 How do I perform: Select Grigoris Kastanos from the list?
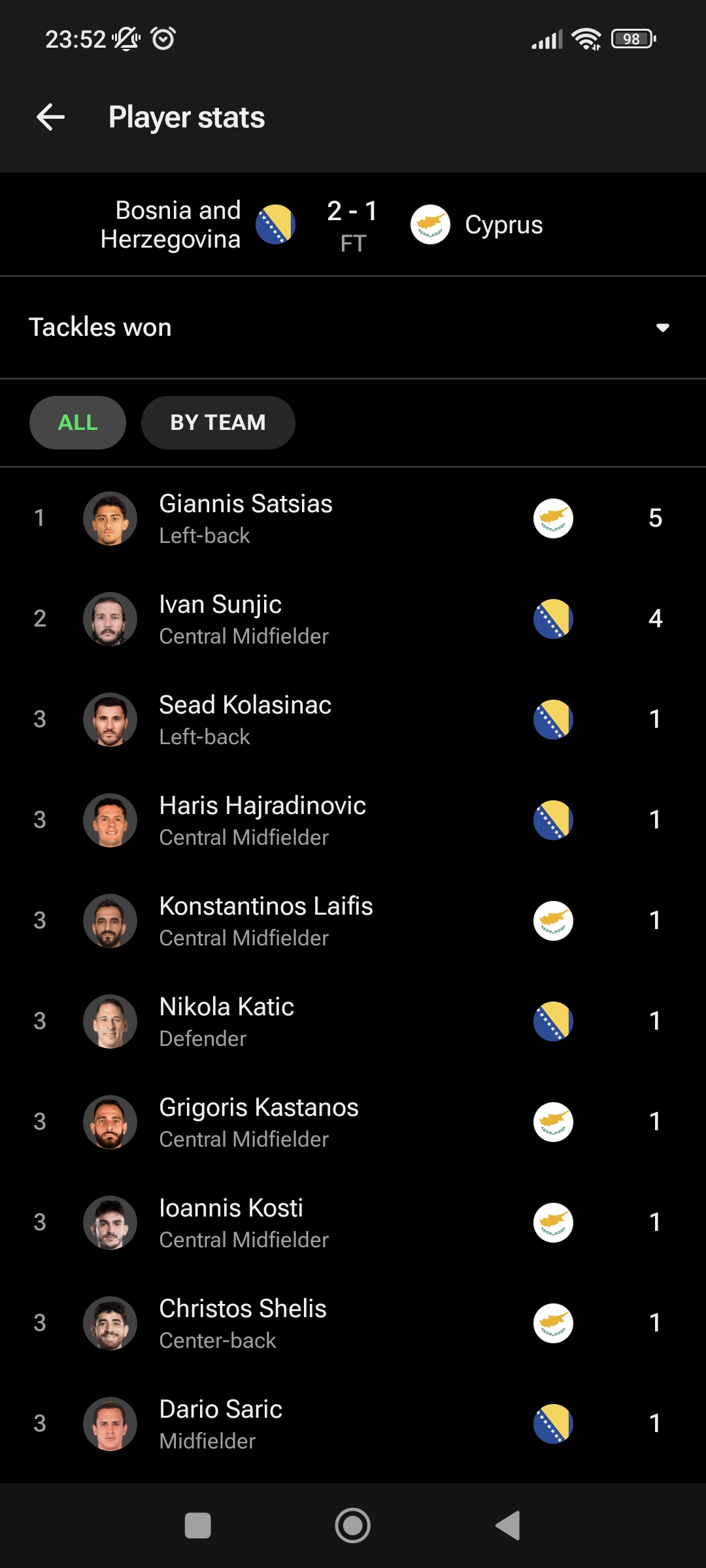(353, 1122)
